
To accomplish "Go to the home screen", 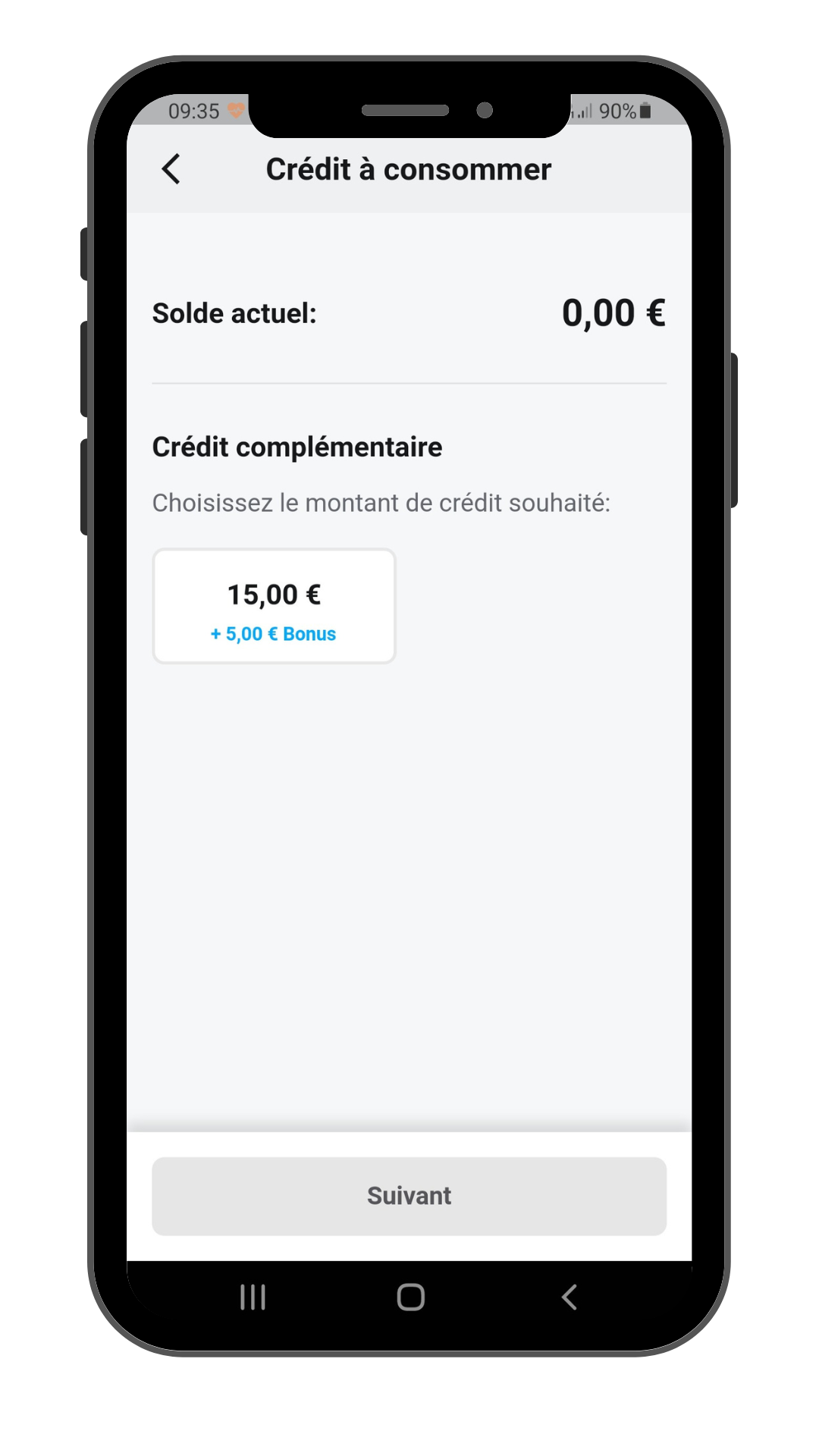I will coord(410,1297).
